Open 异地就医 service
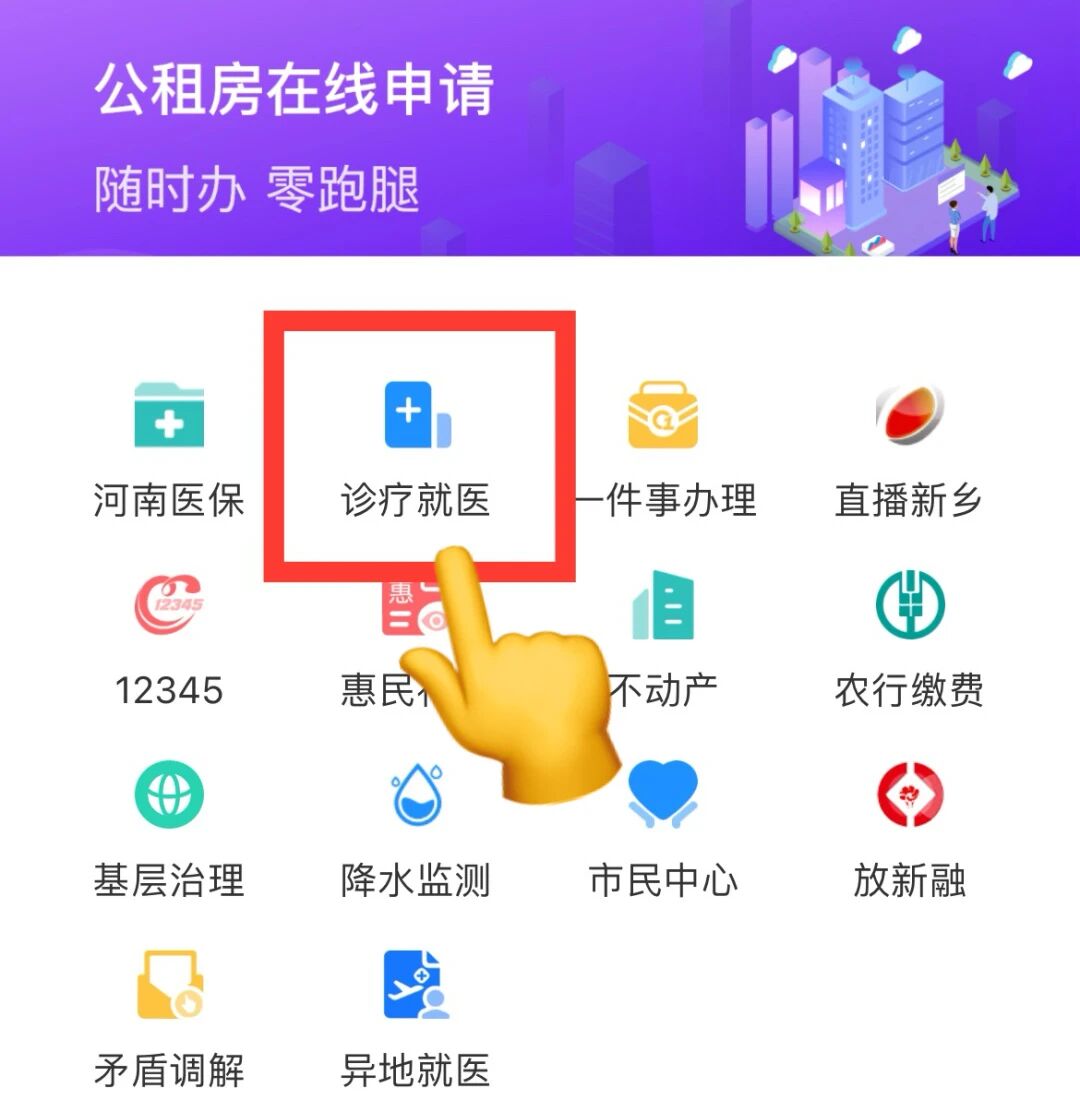1080x1102 pixels. point(416,1016)
